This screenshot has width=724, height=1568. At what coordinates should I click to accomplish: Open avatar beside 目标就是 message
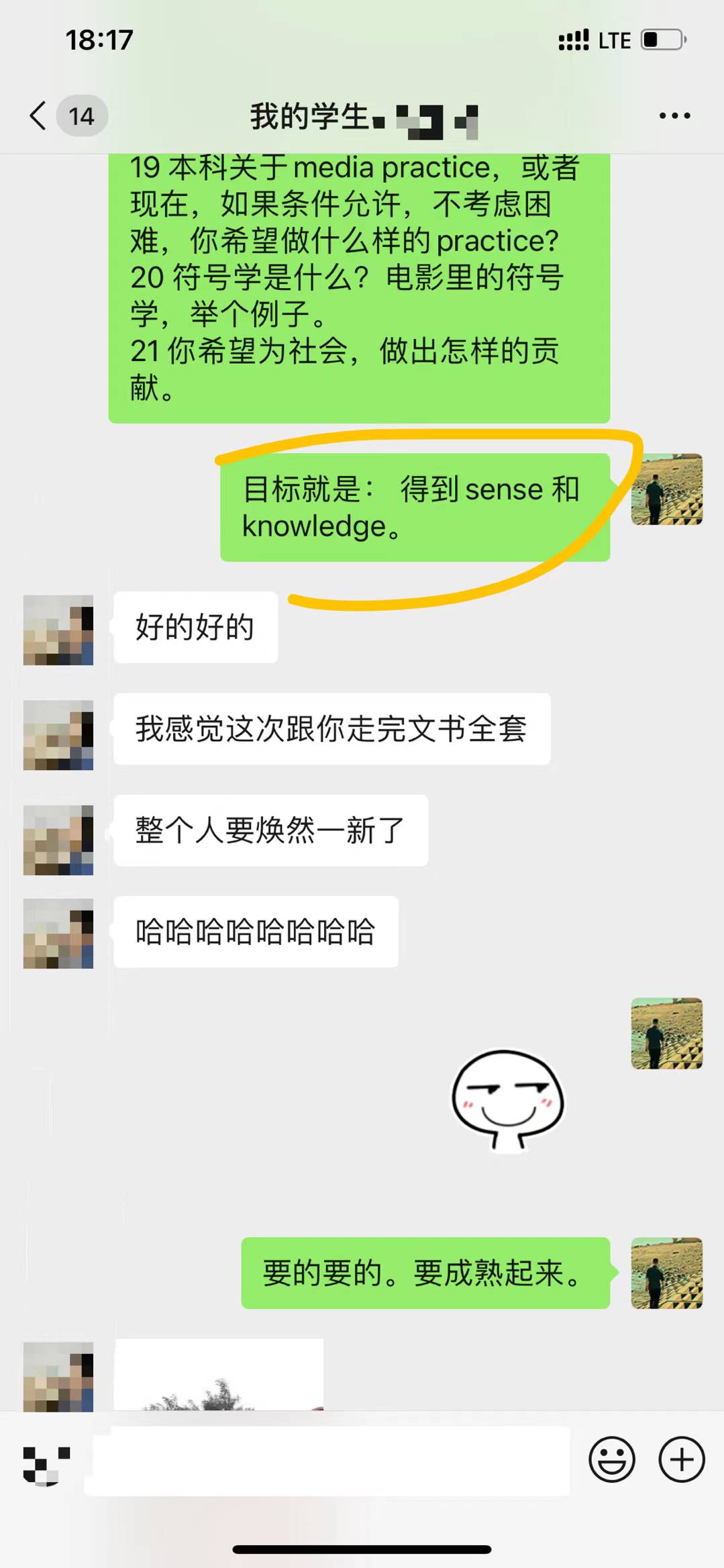coord(666,489)
